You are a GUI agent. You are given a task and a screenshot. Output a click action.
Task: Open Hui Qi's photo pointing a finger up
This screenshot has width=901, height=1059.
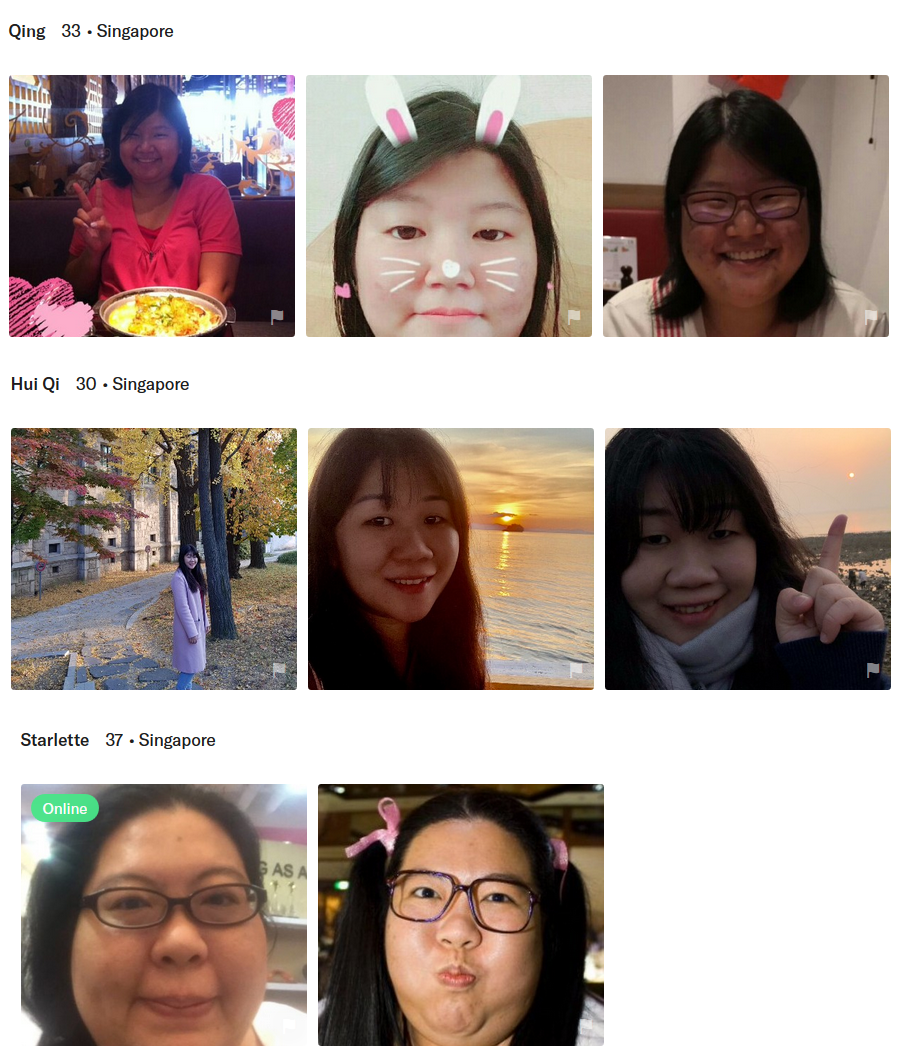point(747,558)
